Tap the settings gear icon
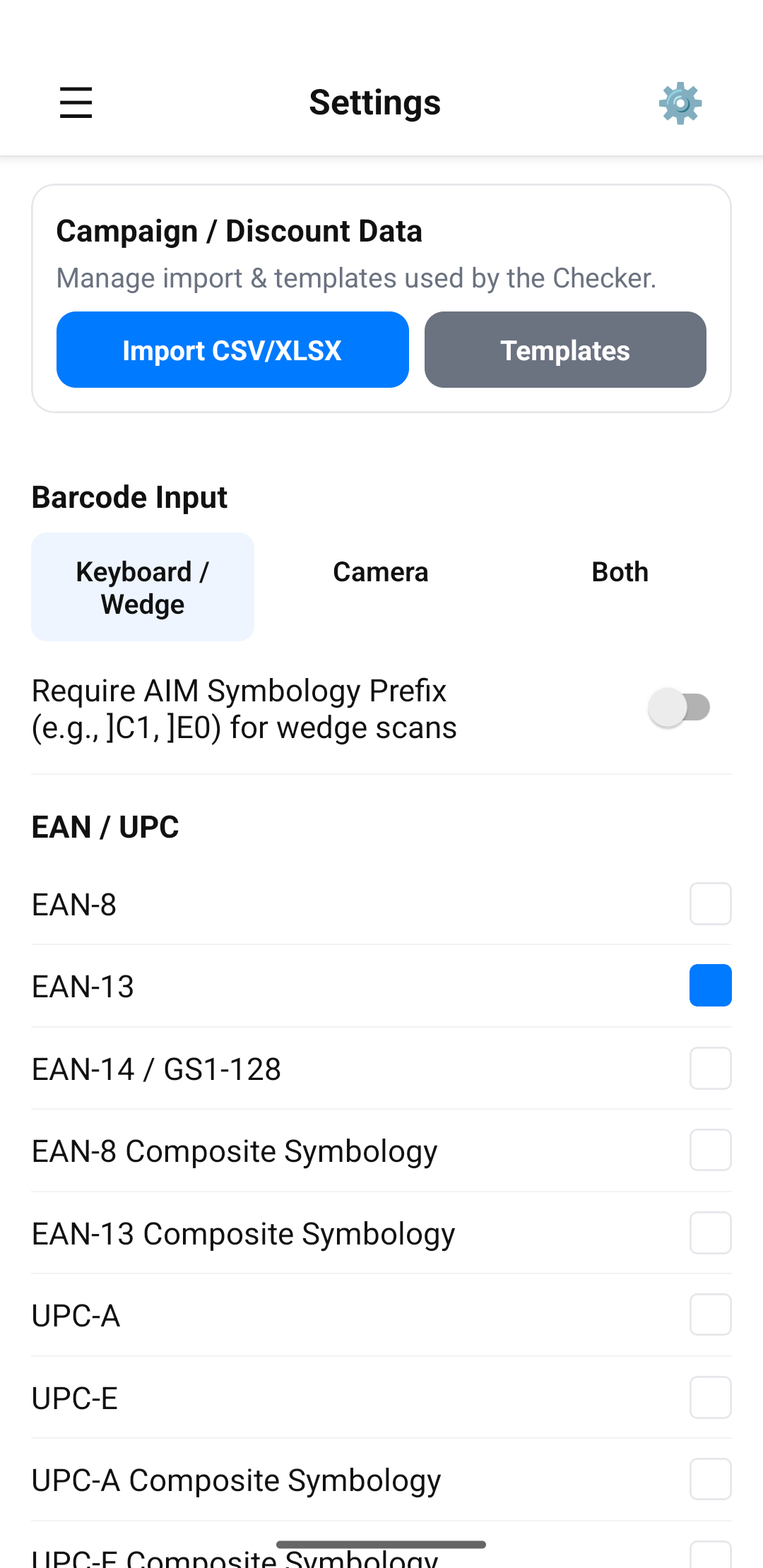The height and width of the screenshot is (1568, 763). tap(680, 103)
